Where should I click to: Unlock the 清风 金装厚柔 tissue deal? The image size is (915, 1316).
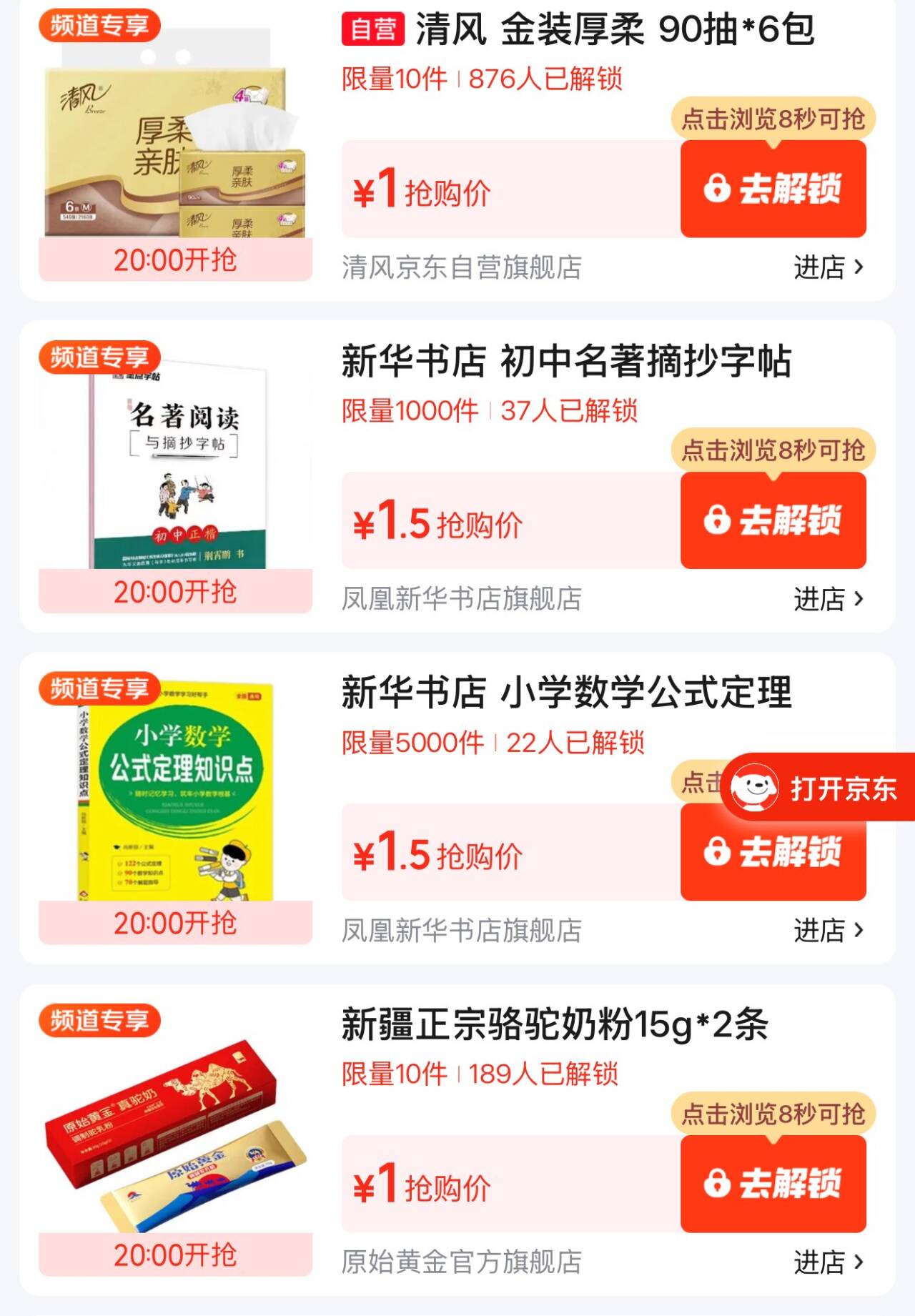(x=773, y=189)
